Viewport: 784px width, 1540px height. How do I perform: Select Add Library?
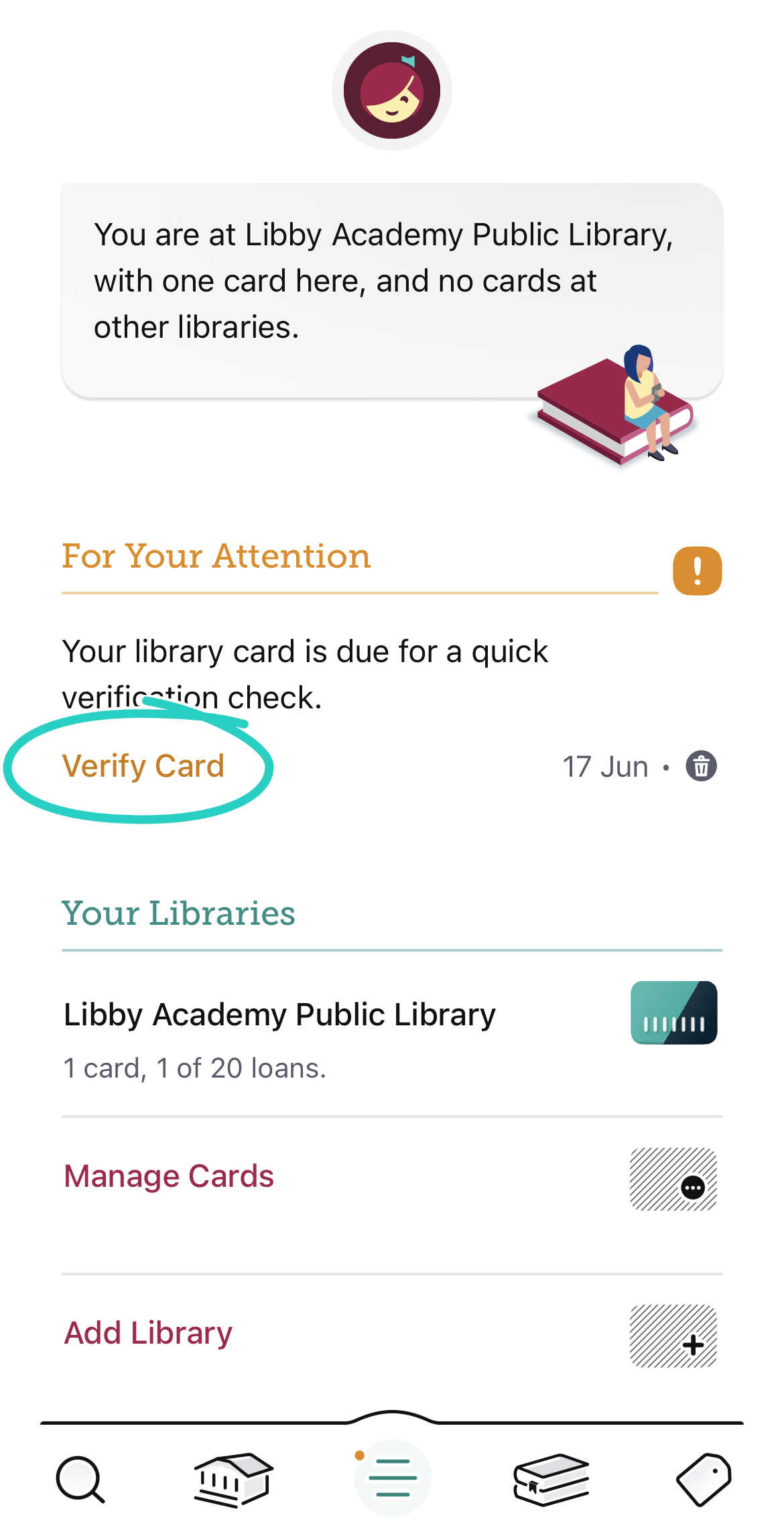tap(148, 1333)
